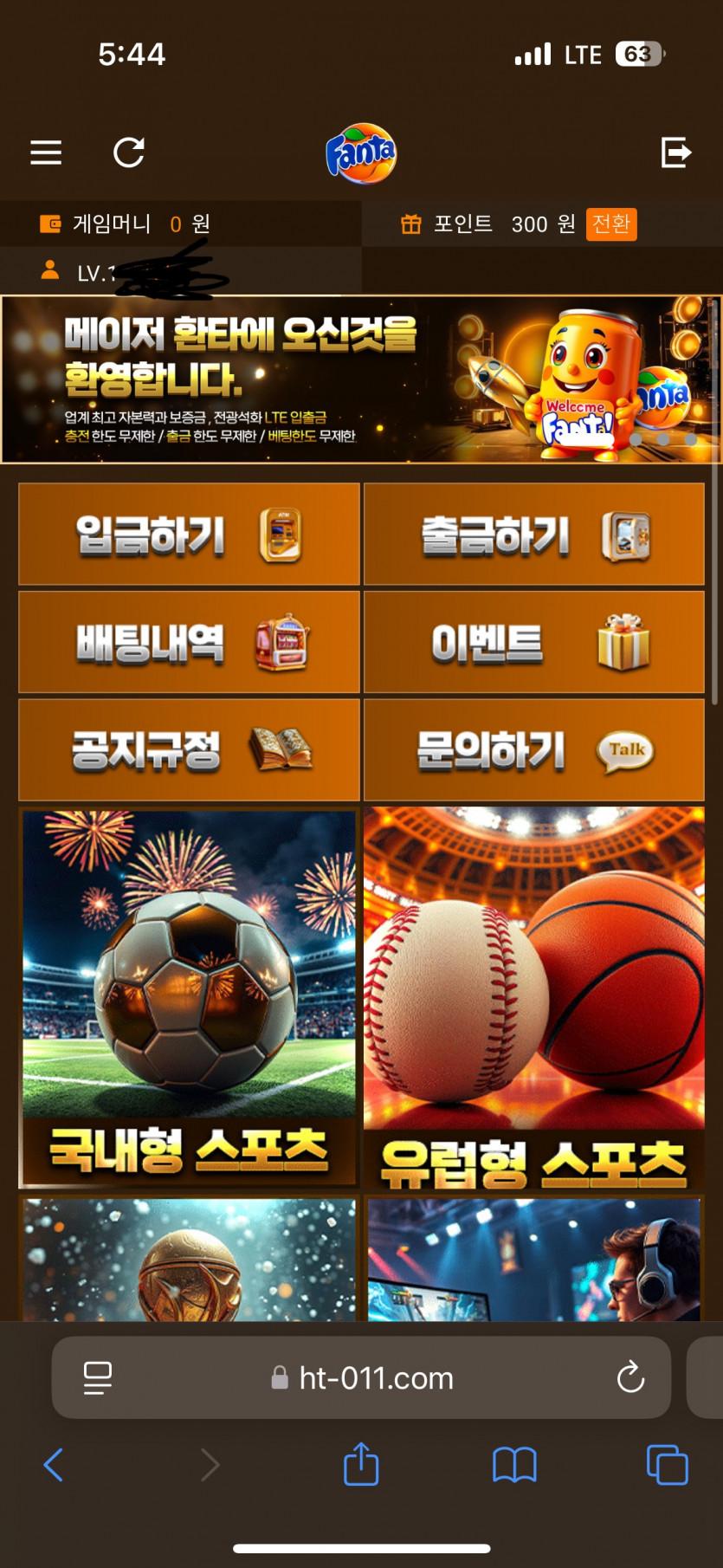Tap the page refresh icon in header

(x=129, y=153)
